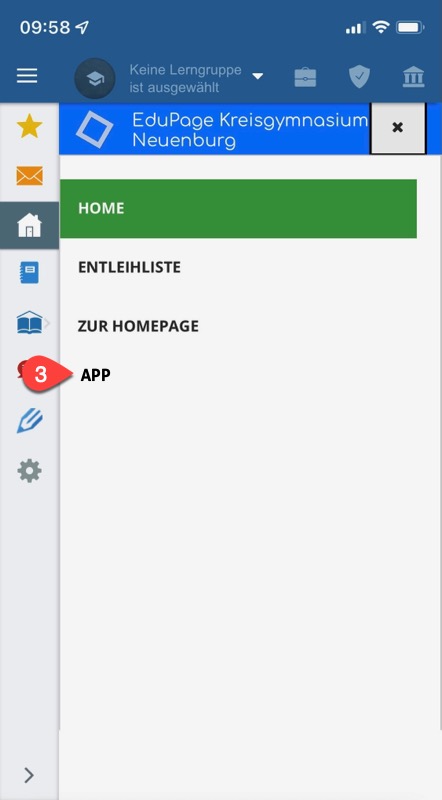Open the APP menu entry
This screenshot has height=800, width=442.
point(95,376)
